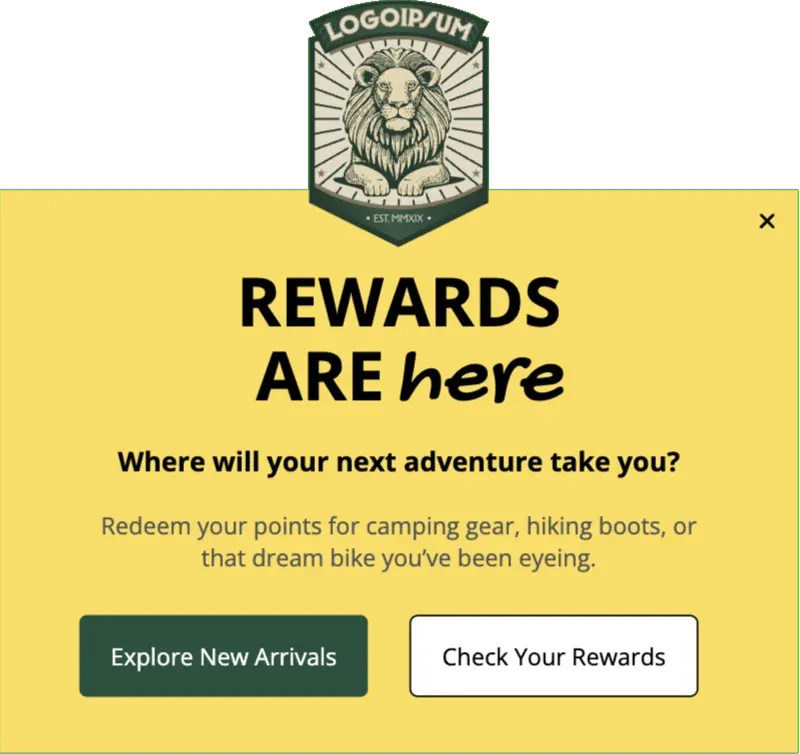Open Check Your Rewards
The height and width of the screenshot is (754, 800).
click(553, 656)
